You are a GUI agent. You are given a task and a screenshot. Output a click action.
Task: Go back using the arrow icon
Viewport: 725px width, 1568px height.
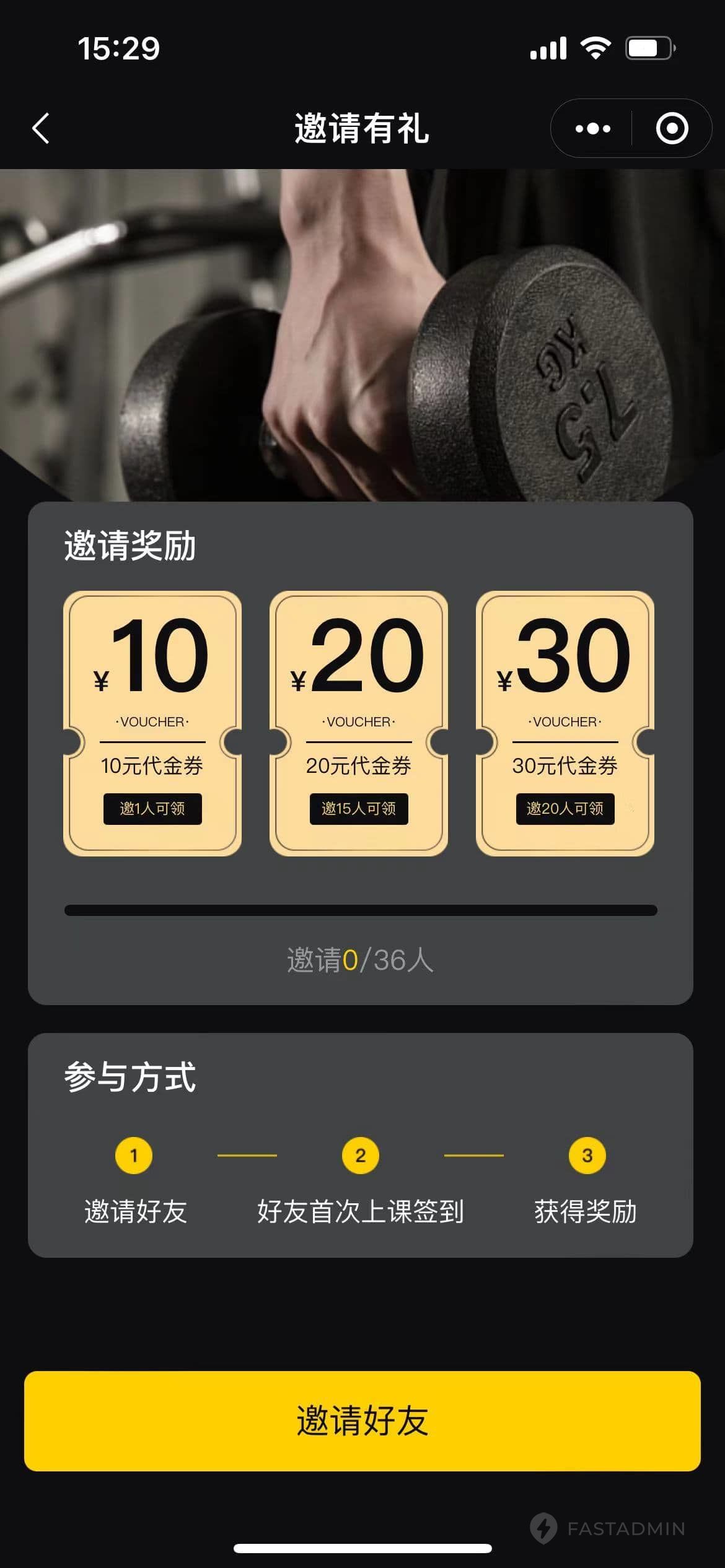click(41, 128)
